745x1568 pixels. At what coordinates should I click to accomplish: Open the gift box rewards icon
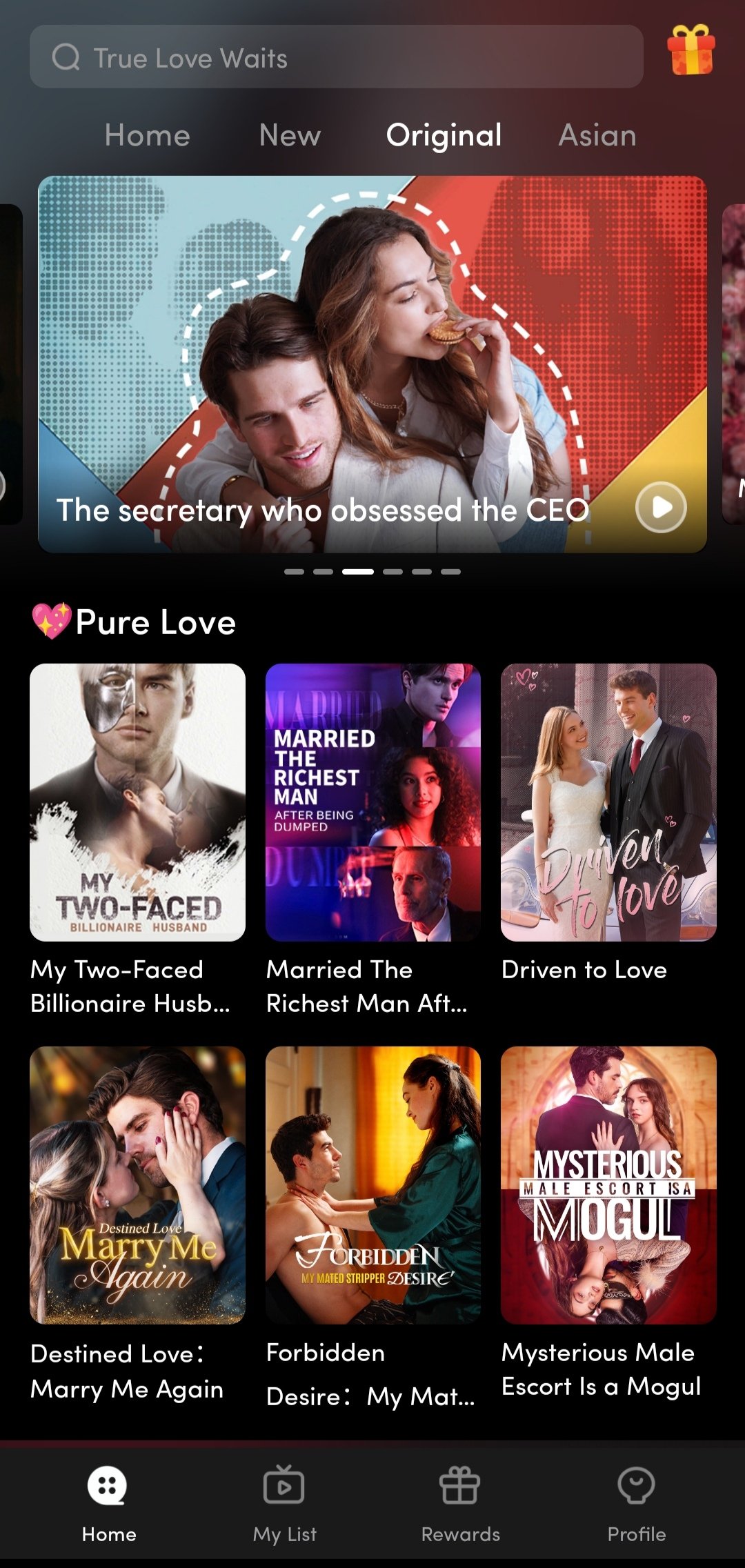pyautogui.click(x=691, y=50)
